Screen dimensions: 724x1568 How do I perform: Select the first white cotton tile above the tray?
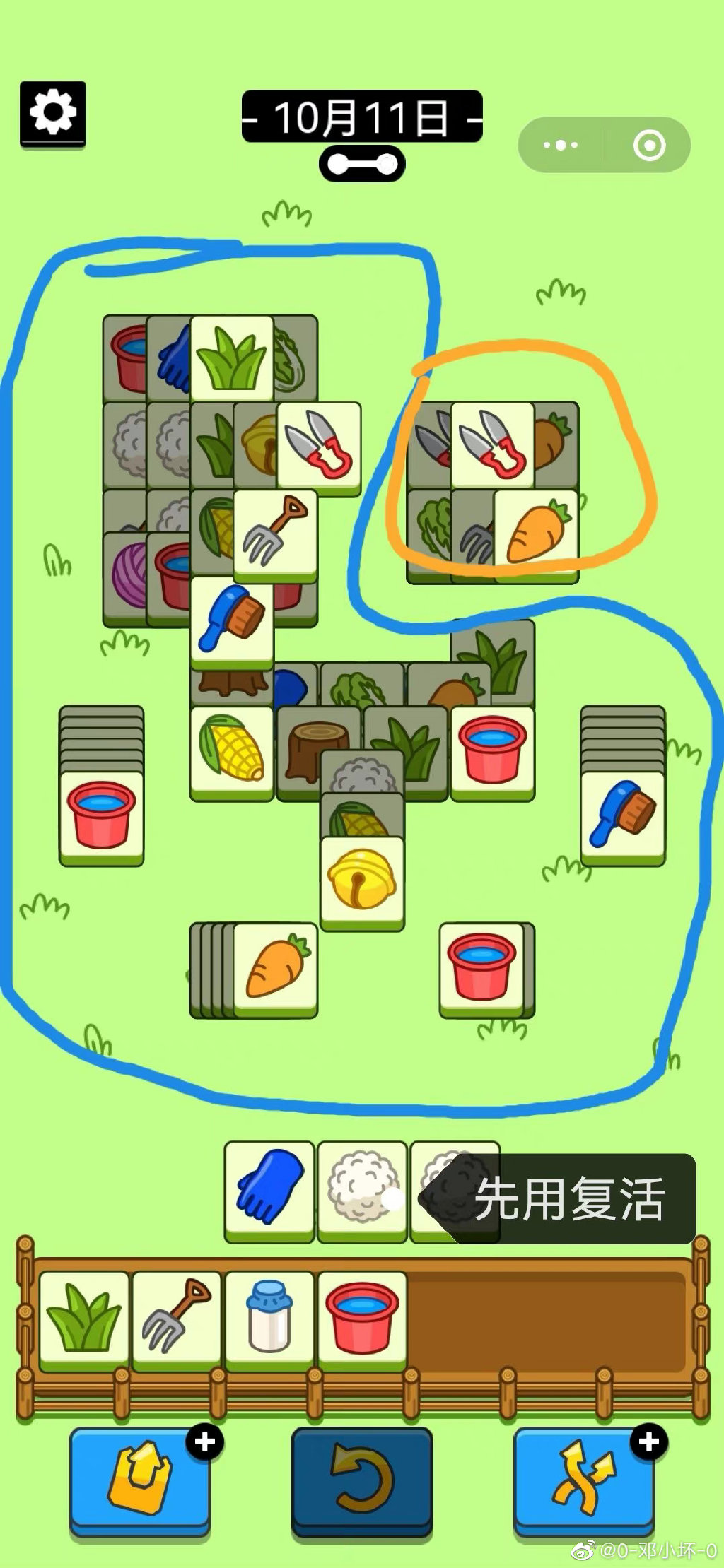pyautogui.click(x=362, y=1189)
